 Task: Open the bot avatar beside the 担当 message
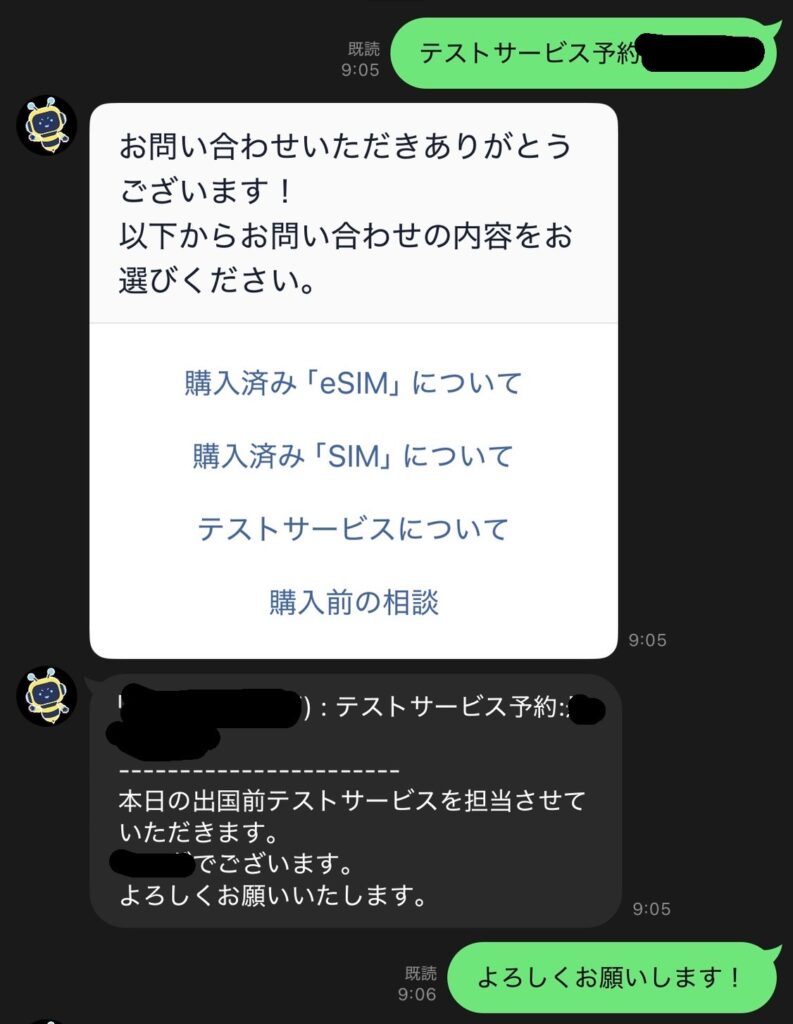click(46, 695)
